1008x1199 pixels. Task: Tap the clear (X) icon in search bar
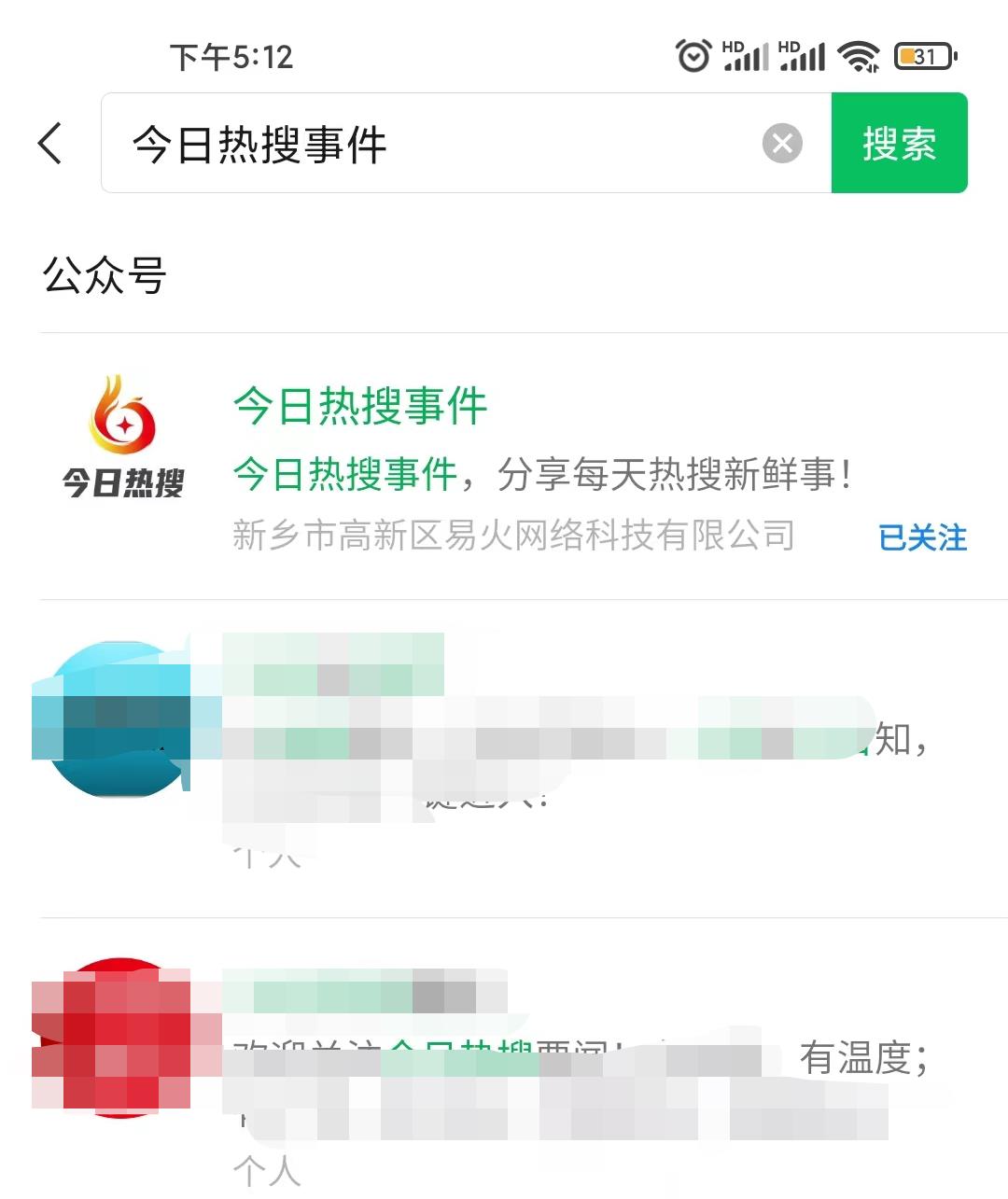pos(782,142)
